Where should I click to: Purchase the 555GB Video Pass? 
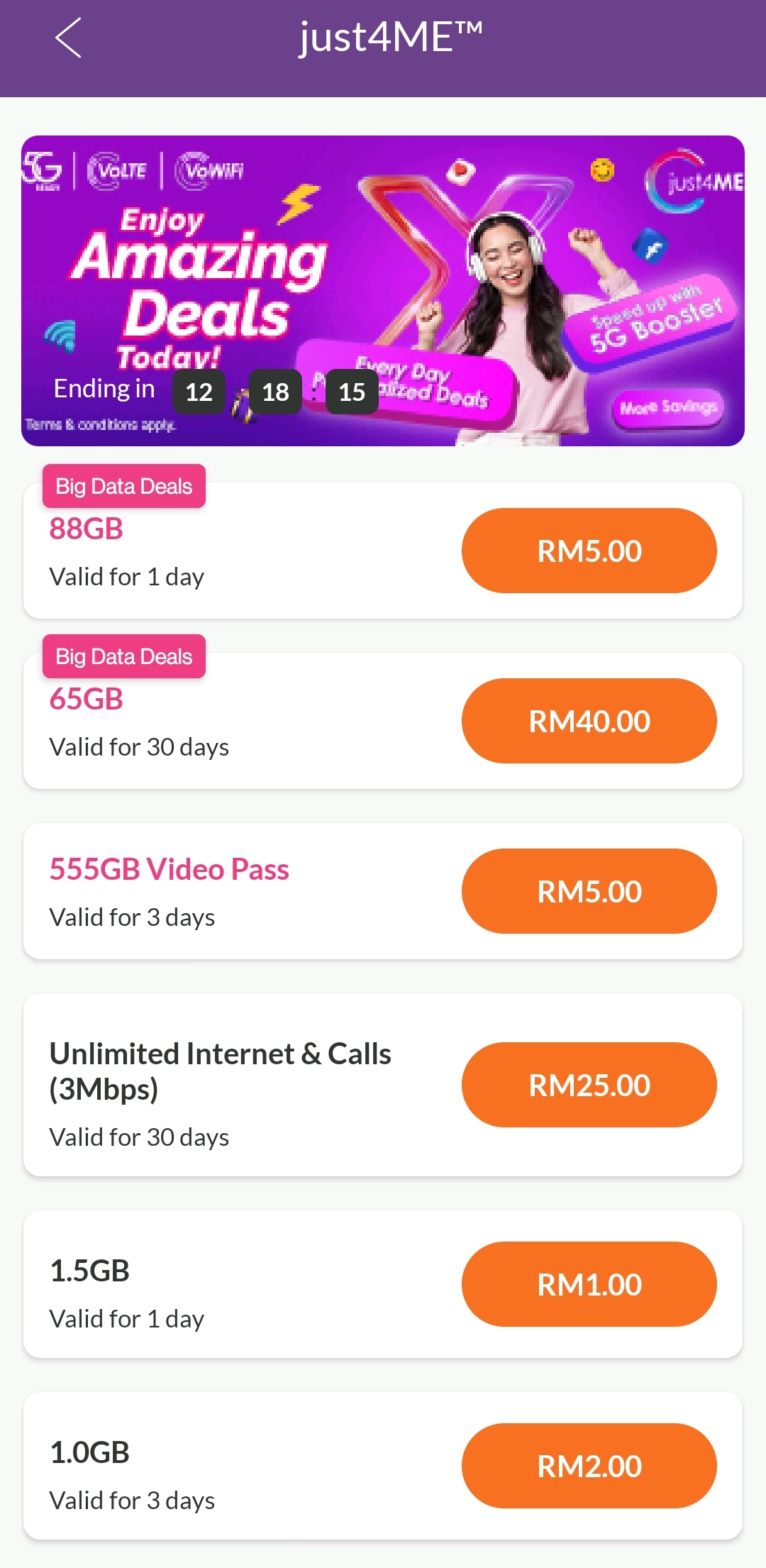click(x=589, y=891)
